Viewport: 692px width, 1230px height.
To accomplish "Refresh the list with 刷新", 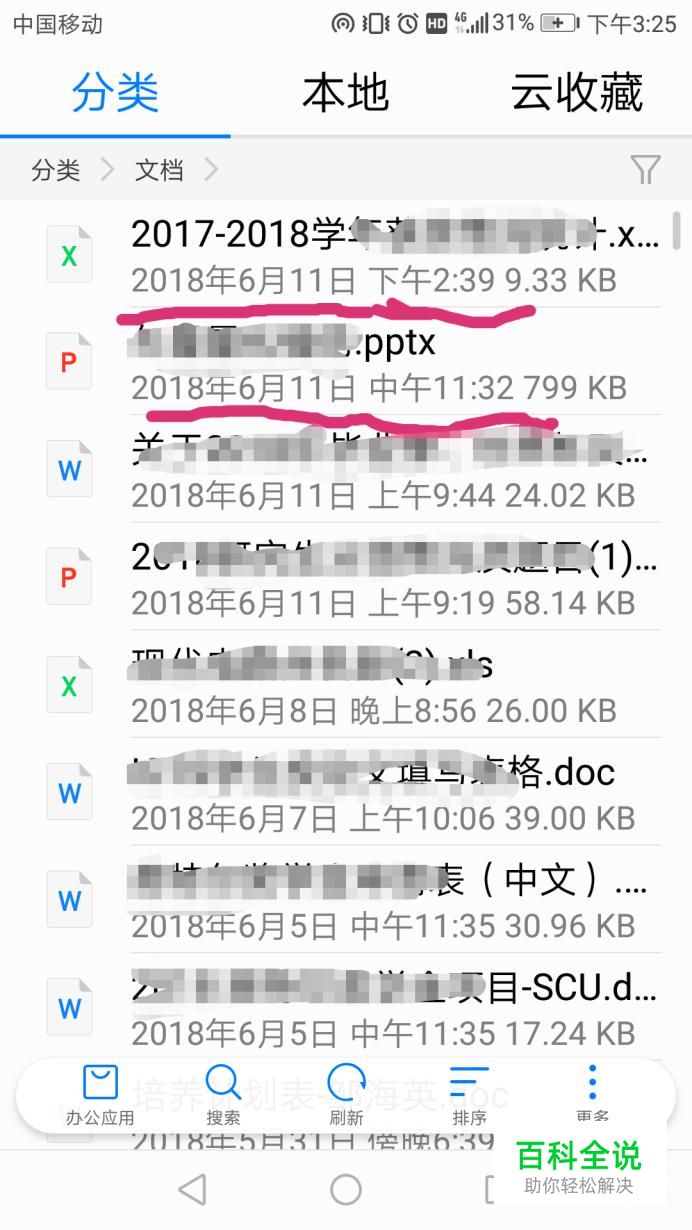I will coord(346,1095).
